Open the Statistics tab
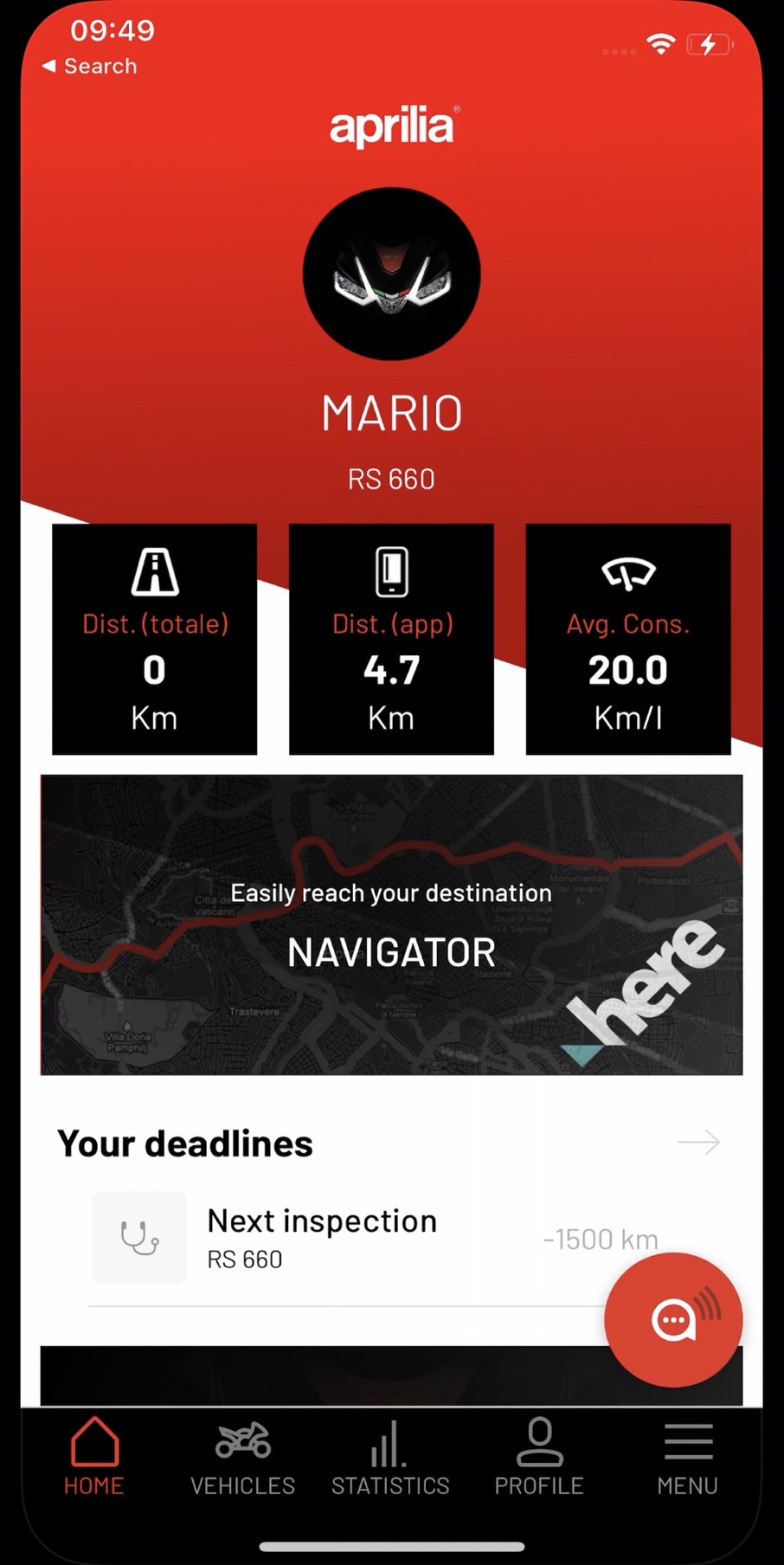The height and width of the screenshot is (1565, 784). pos(390,1459)
